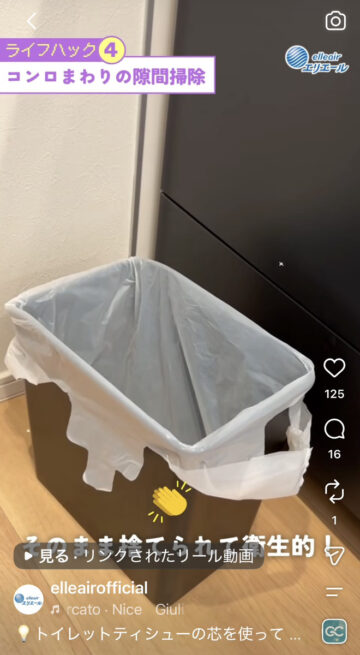Open the linked reel video pill
Viewport: 360px width, 655px height.
(x=139, y=556)
